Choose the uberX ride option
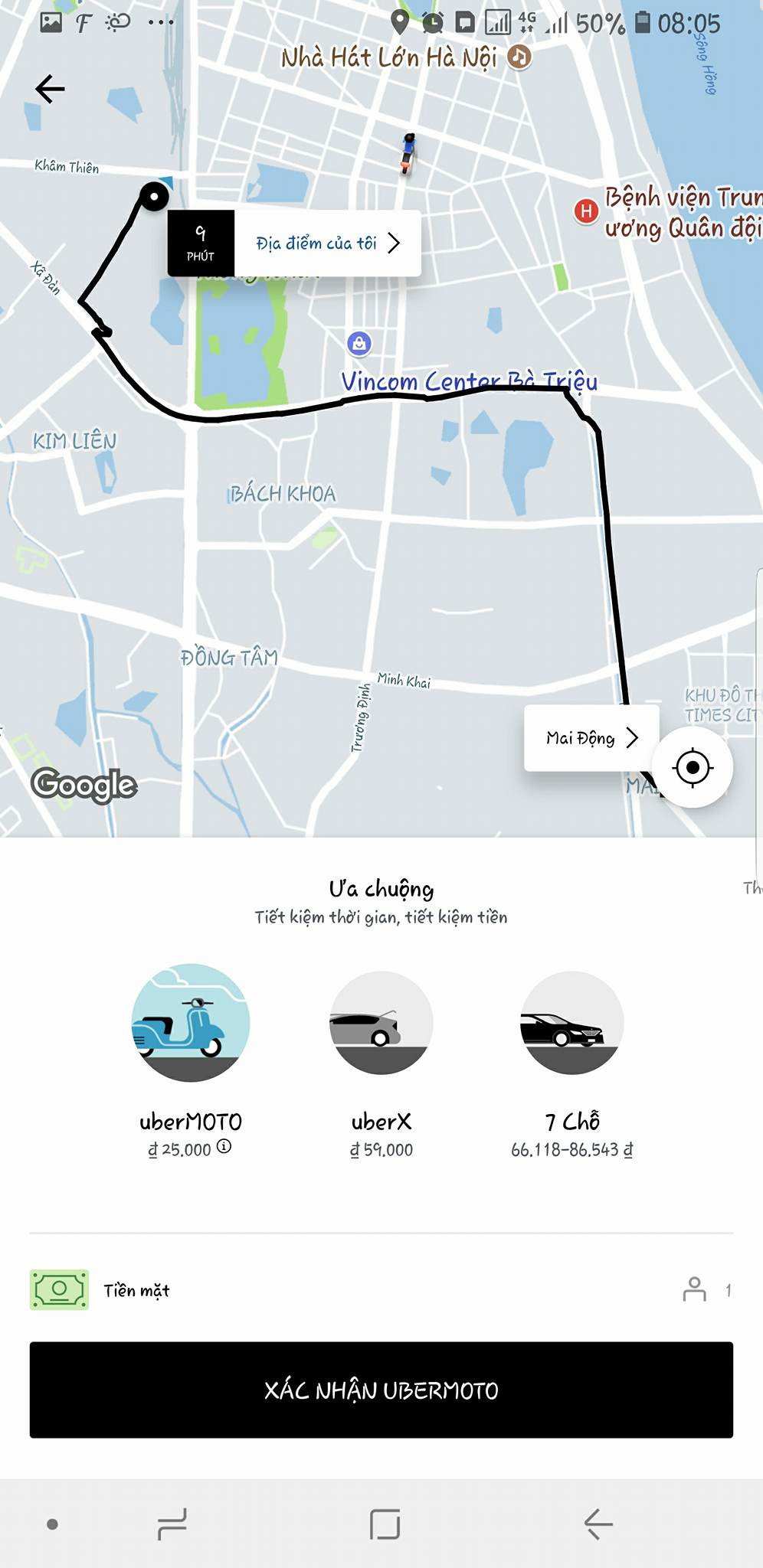This screenshot has width=763, height=1568. click(381, 1023)
